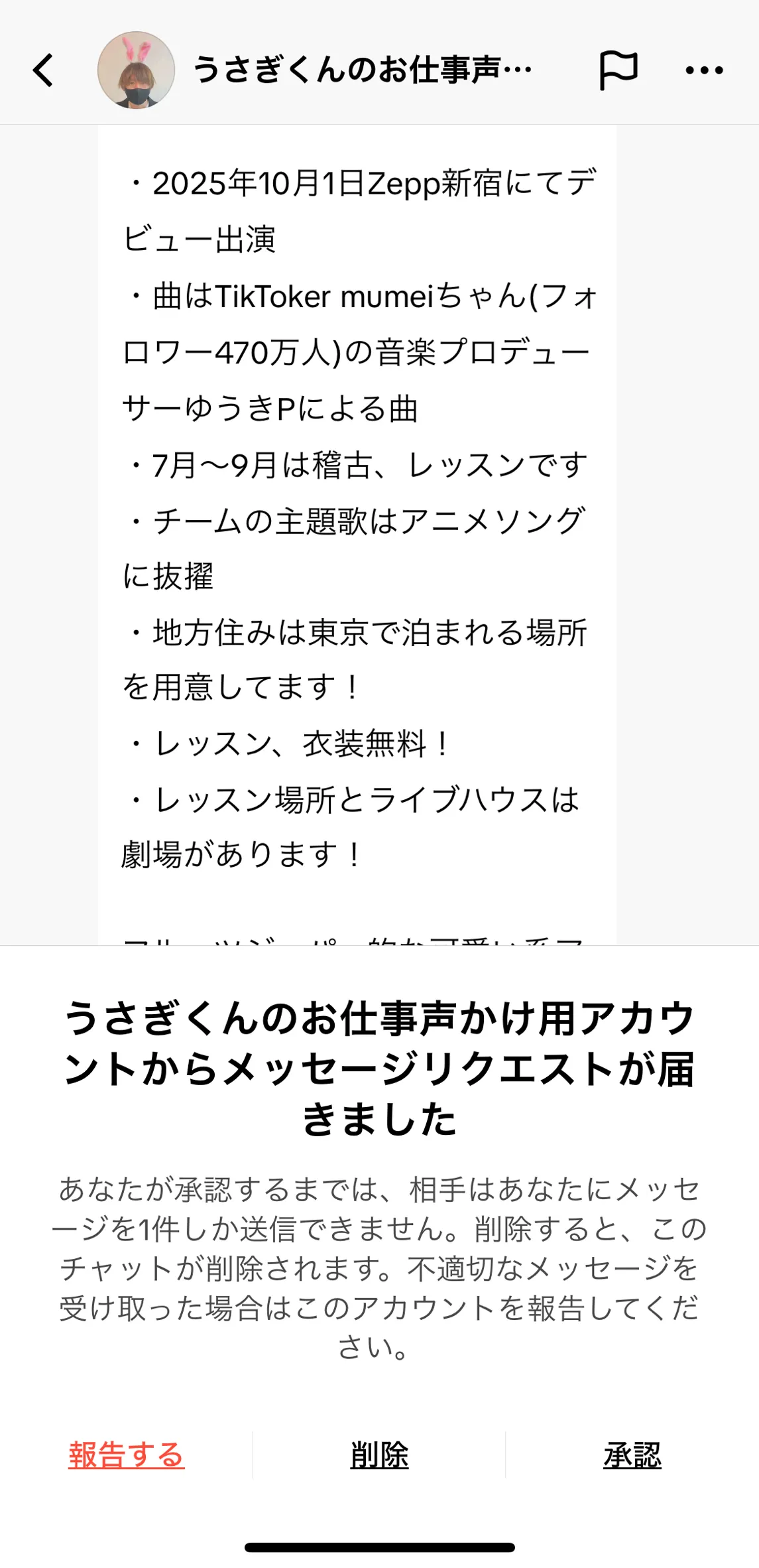759x1568 pixels.
Task: Open the three-dot overflow menu
Action: click(x=704, y=70)
